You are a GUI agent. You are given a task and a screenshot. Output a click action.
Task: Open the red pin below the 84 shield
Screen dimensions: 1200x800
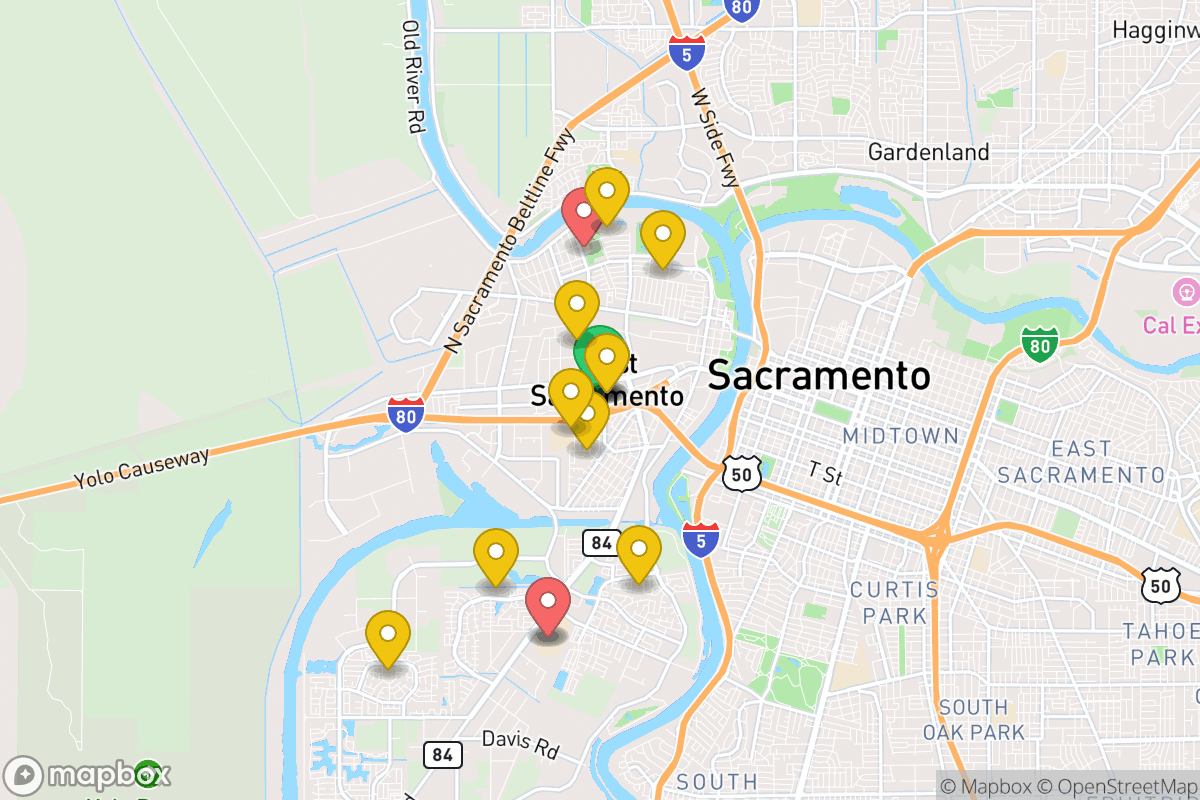tap(548, 603)
